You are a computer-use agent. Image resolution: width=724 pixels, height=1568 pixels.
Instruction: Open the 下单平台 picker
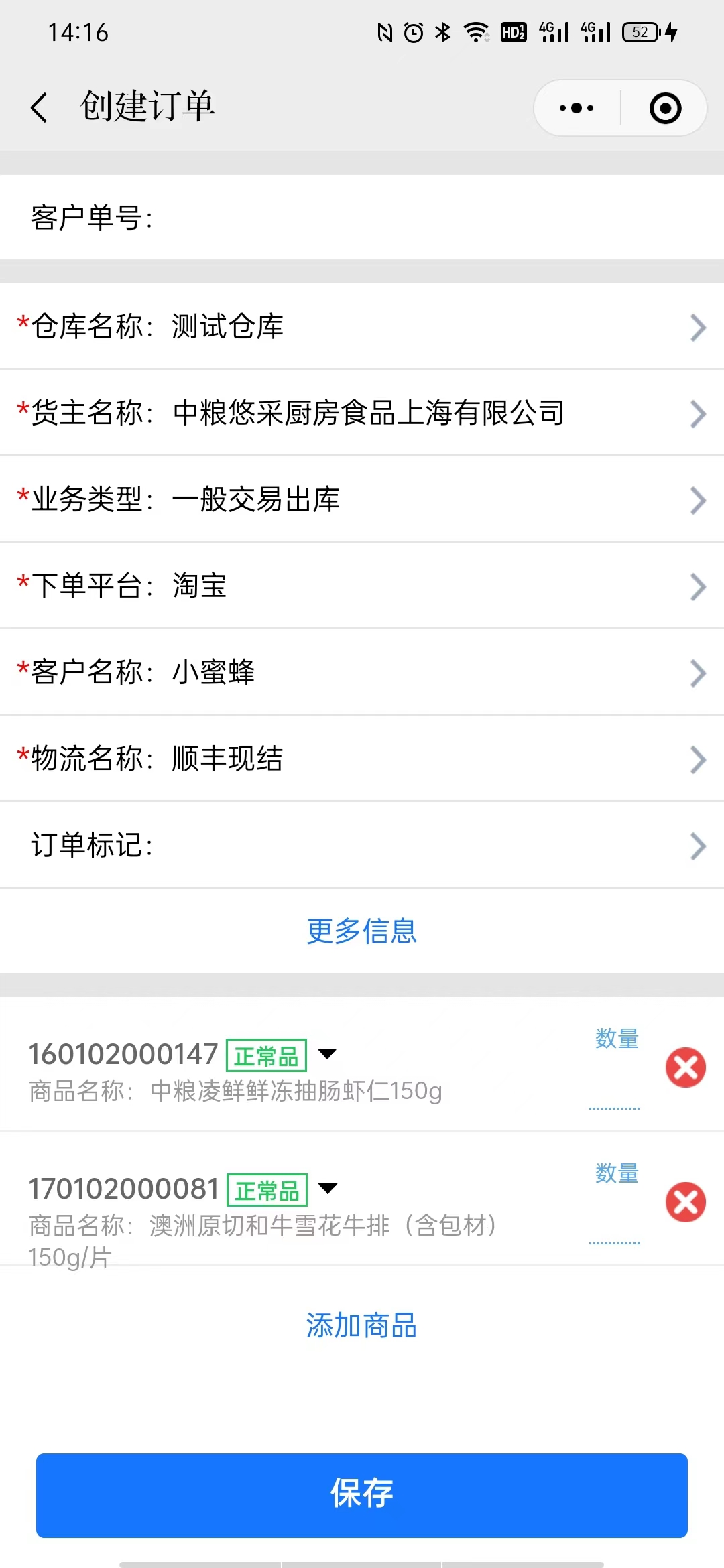362,586
